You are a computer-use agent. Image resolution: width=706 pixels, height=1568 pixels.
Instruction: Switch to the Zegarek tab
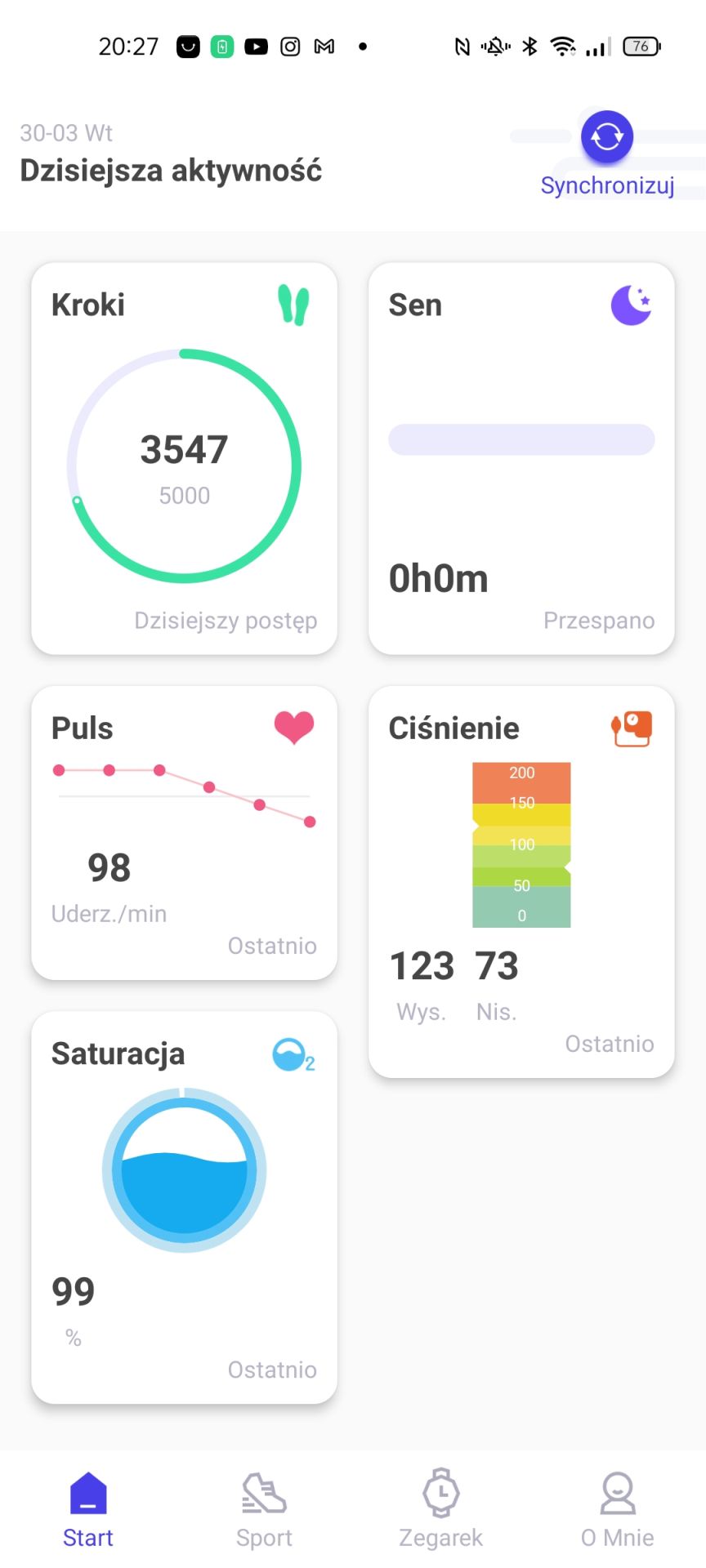coord(441,1511)
